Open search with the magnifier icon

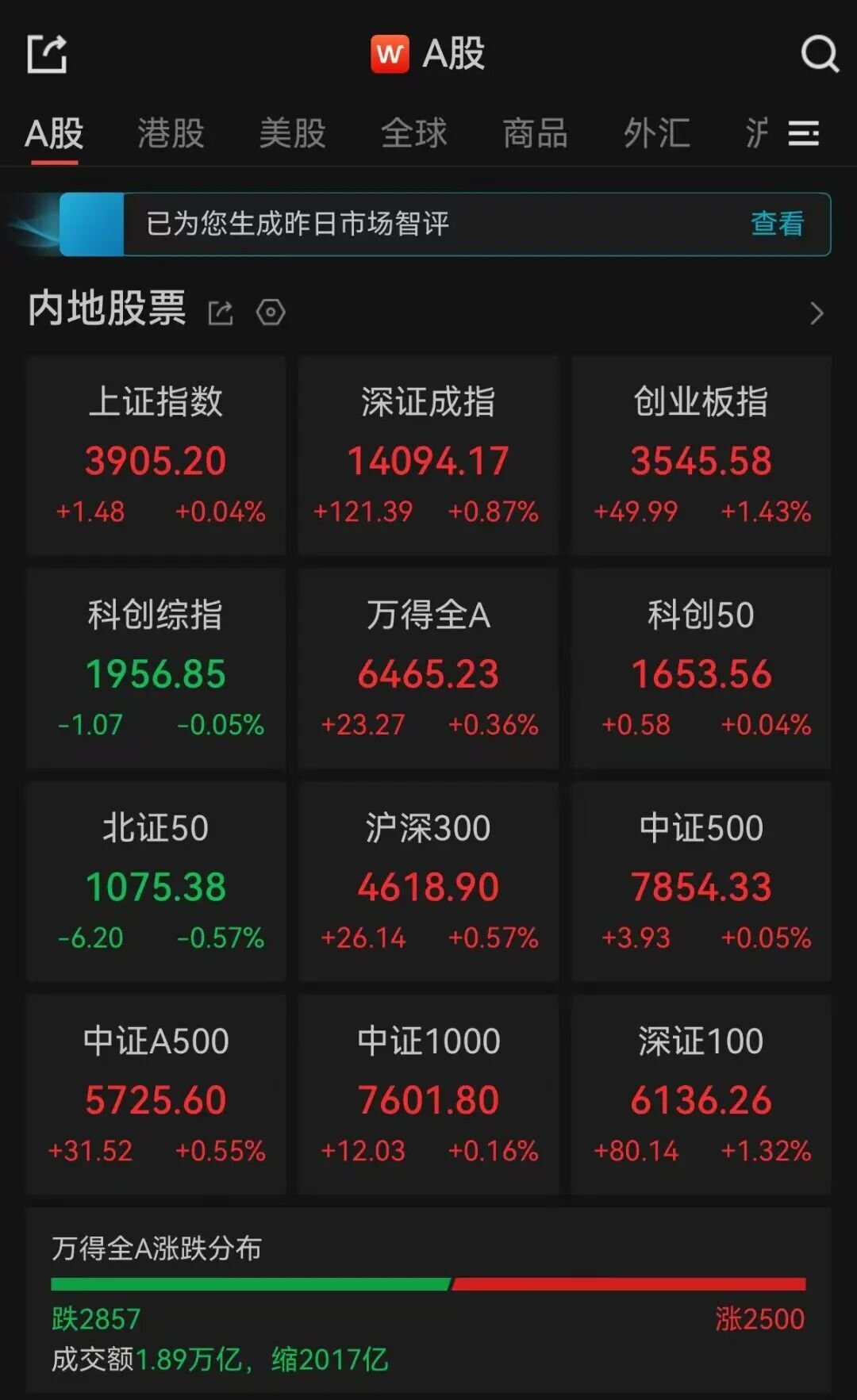point(819,54)
